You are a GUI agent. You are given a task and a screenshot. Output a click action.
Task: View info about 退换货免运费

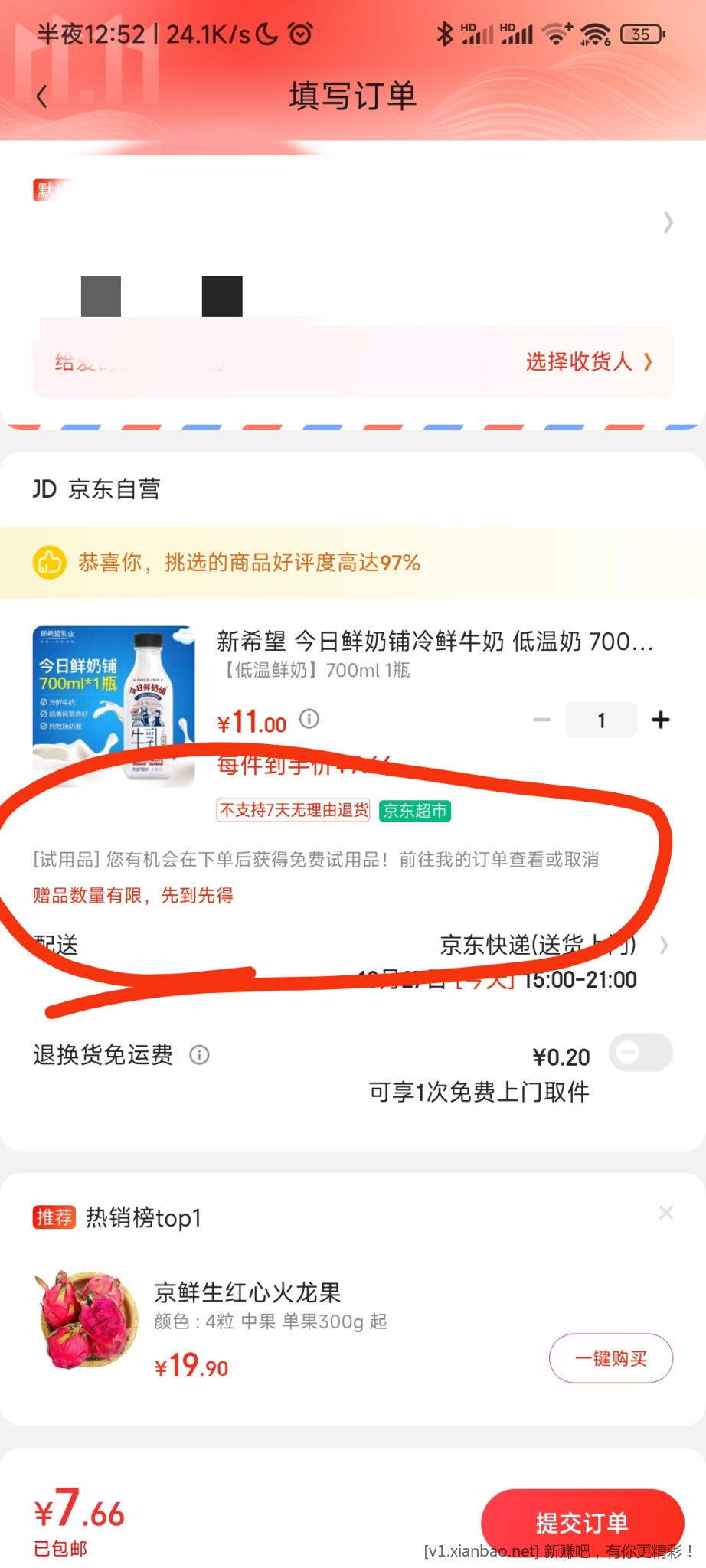pos(199,1055)
